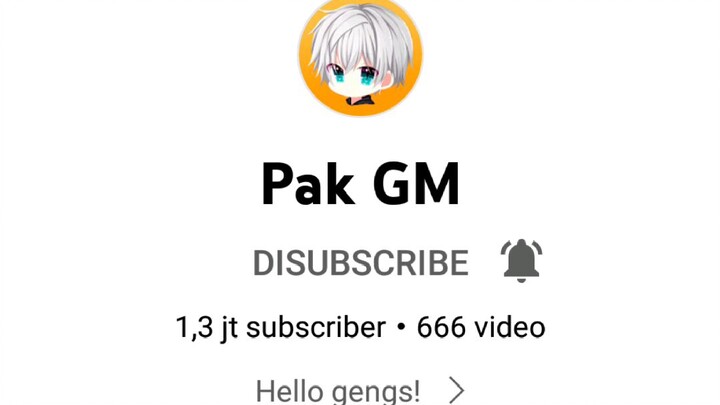The width and height of the screenshot is (720, 405).
Task: Expand the 'Hello gengs!' channel description
Action: pos(360,388)
